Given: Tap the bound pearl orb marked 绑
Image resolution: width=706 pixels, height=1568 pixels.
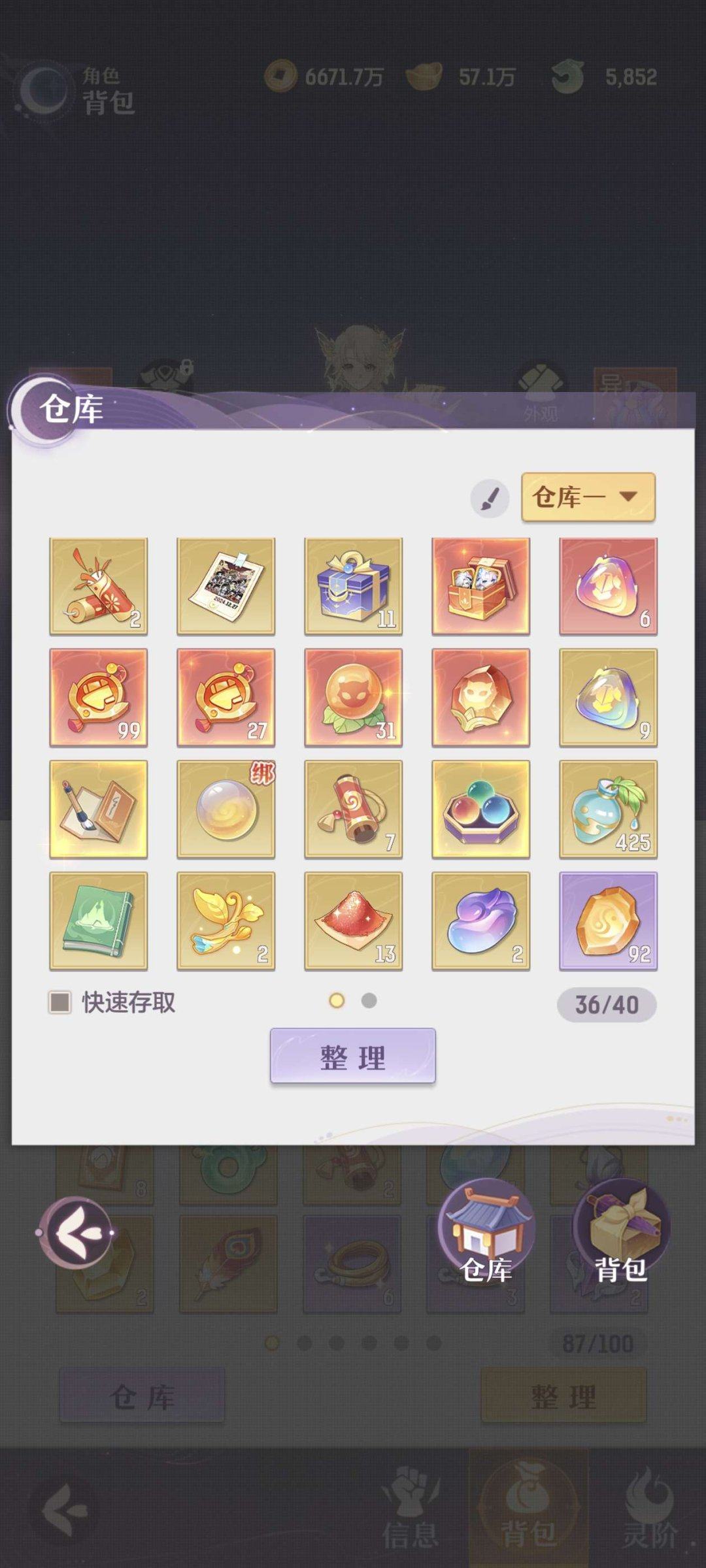Looking at the screenshot, I should click(x=226, y=809).
